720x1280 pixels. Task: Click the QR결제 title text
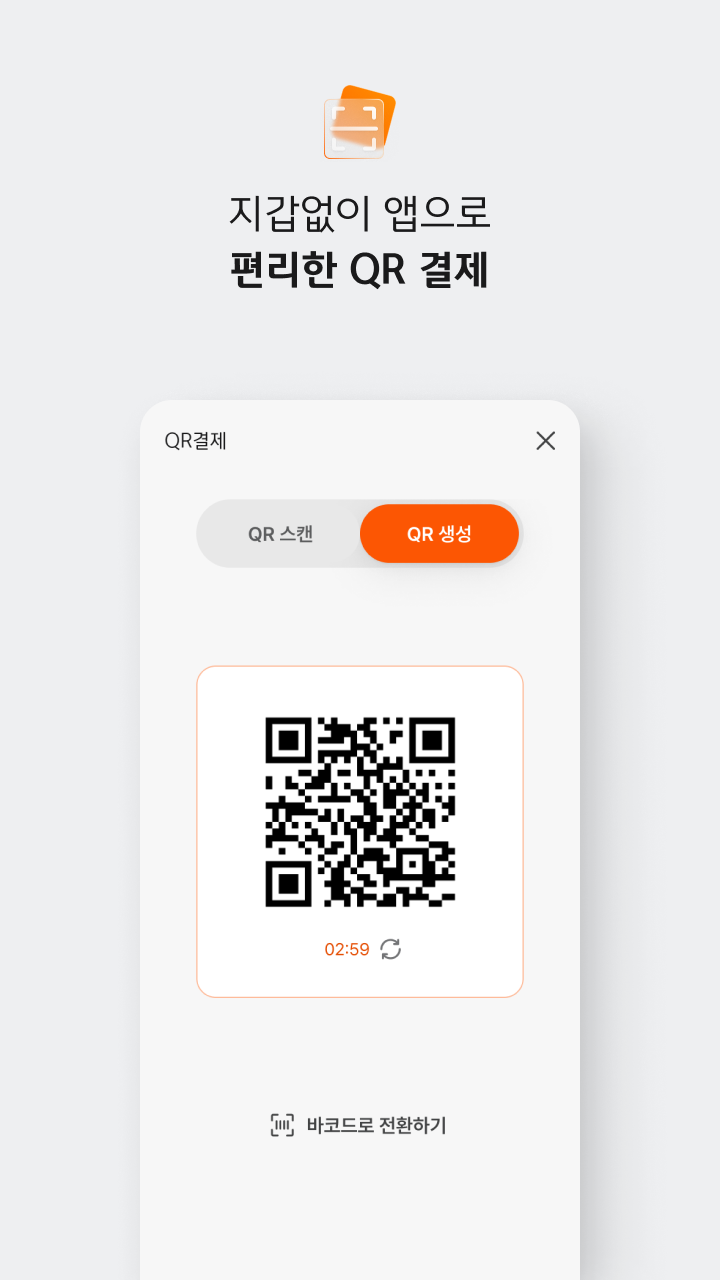[x=194, y=440]
